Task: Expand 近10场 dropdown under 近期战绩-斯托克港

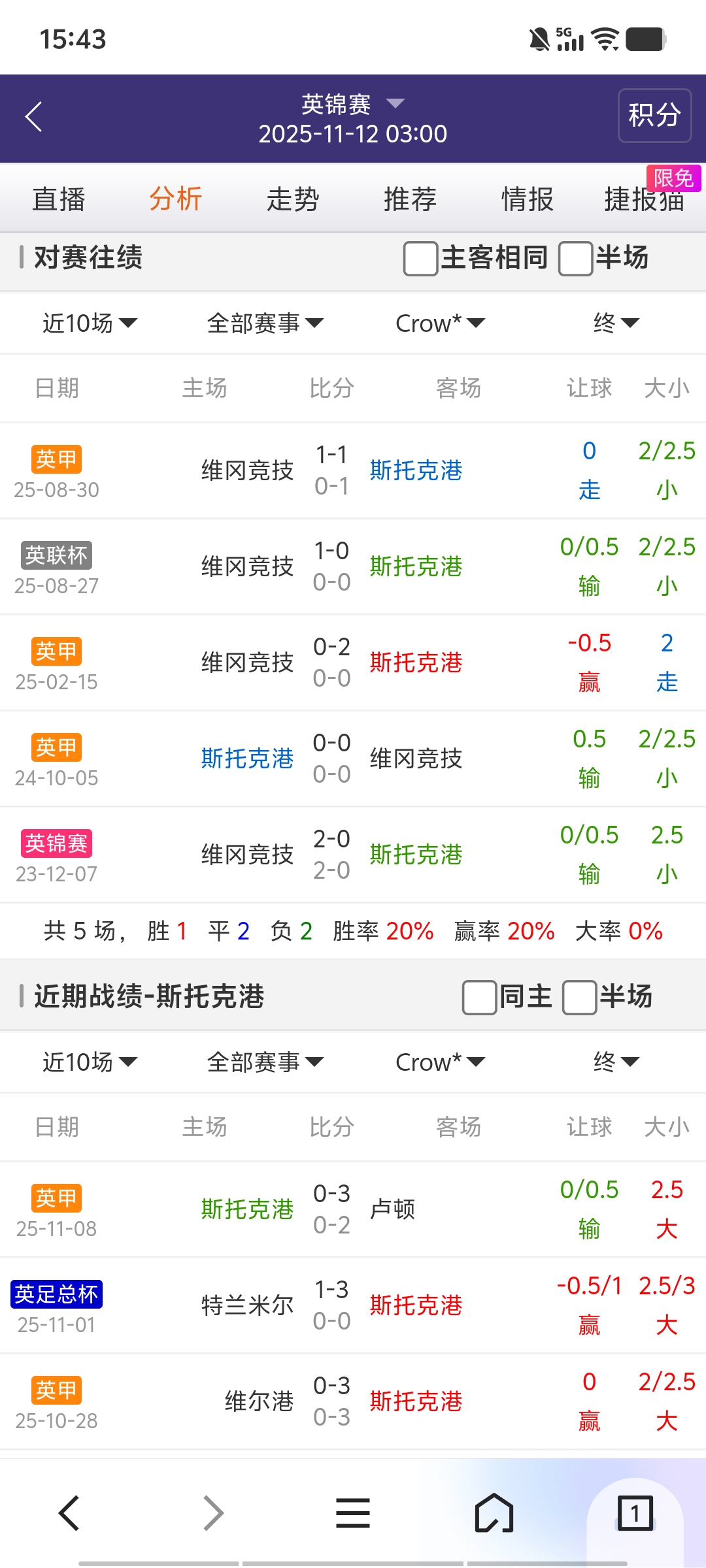Action: click(90, 1062)
